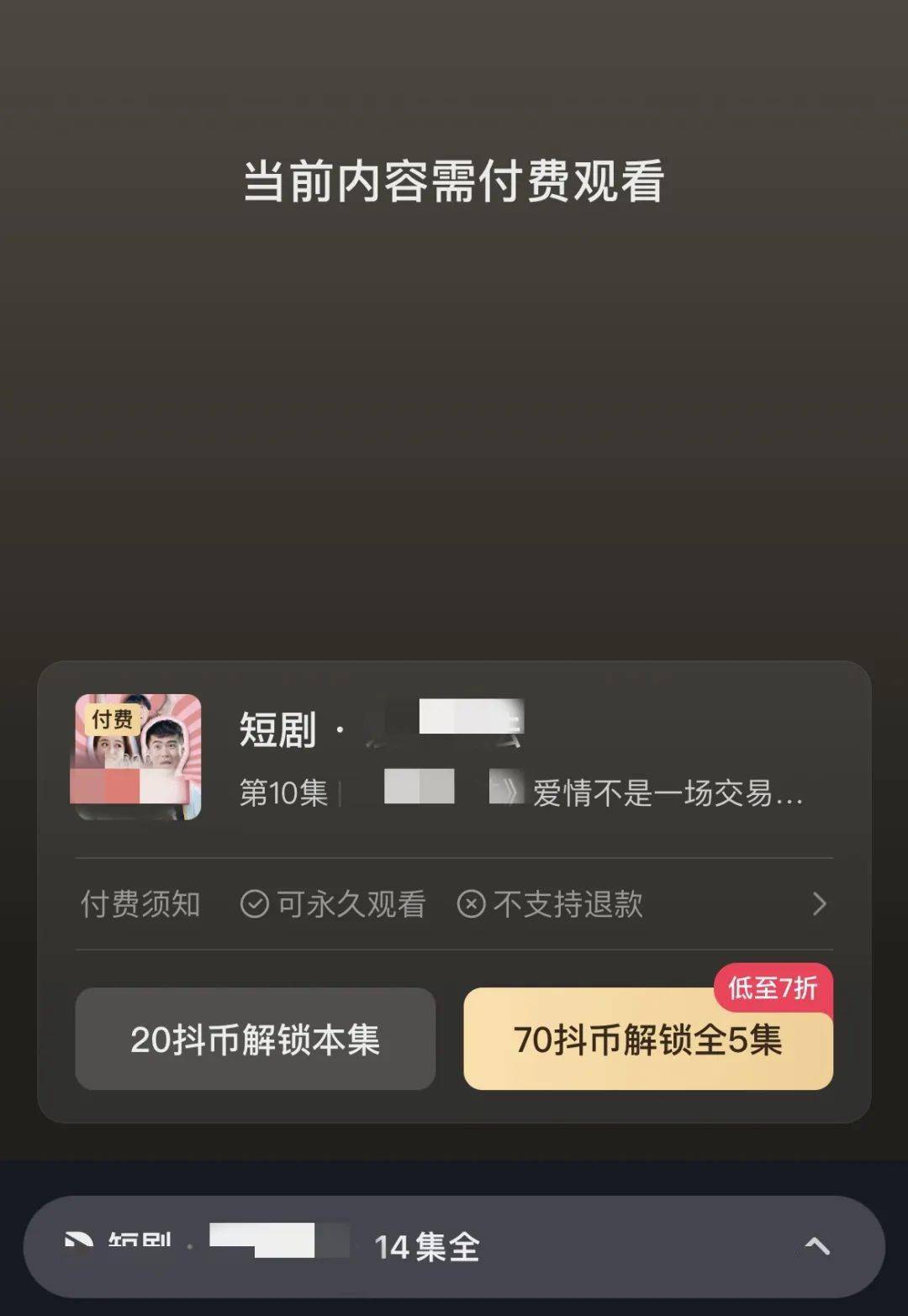Image resolution: width=908 pixels, height=1316 pixels.
Task: Expand the 14集全 episode list bar
Action: click(x=816, y=1246)
